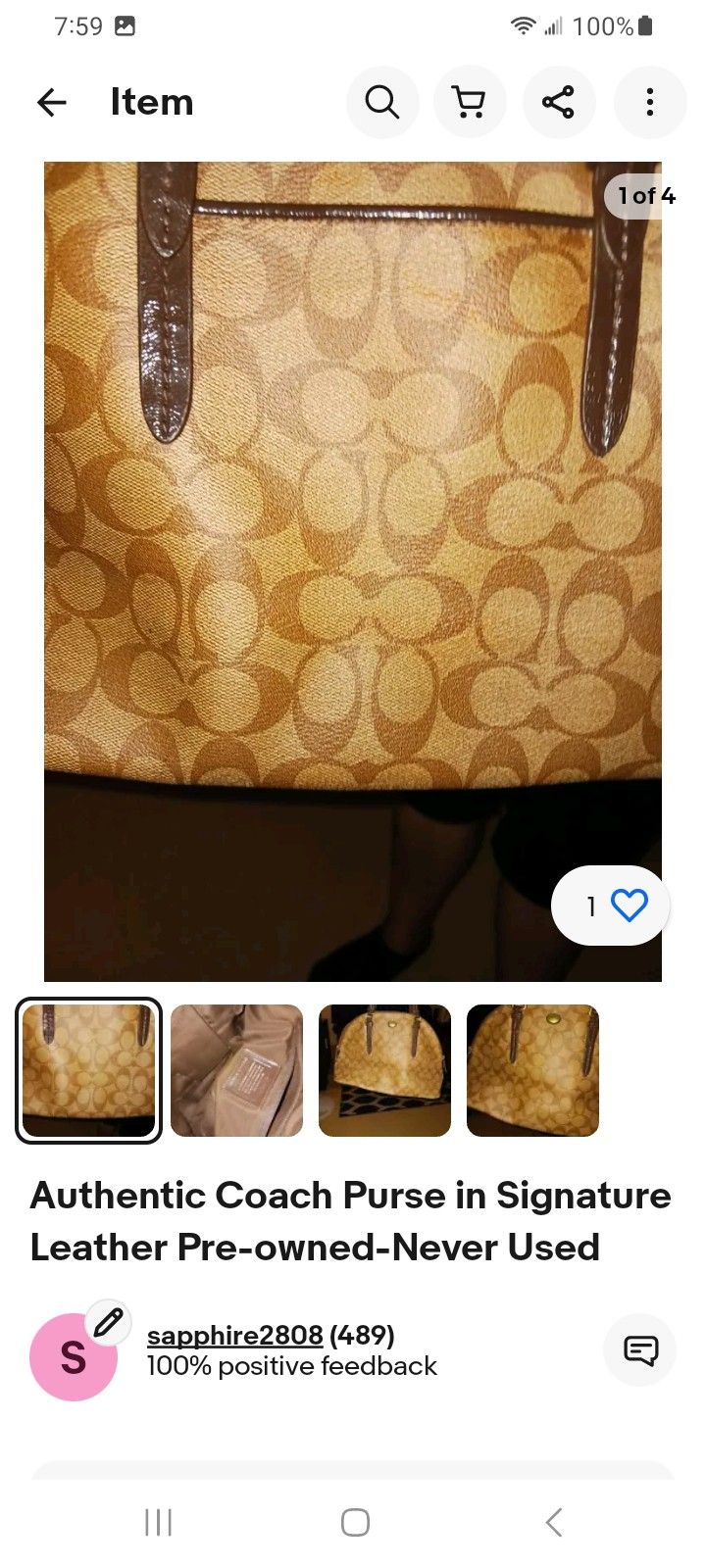This screenshot has height=1568, width=706.
Task: Open the main purse photo full screen
Action: point(353,571)
